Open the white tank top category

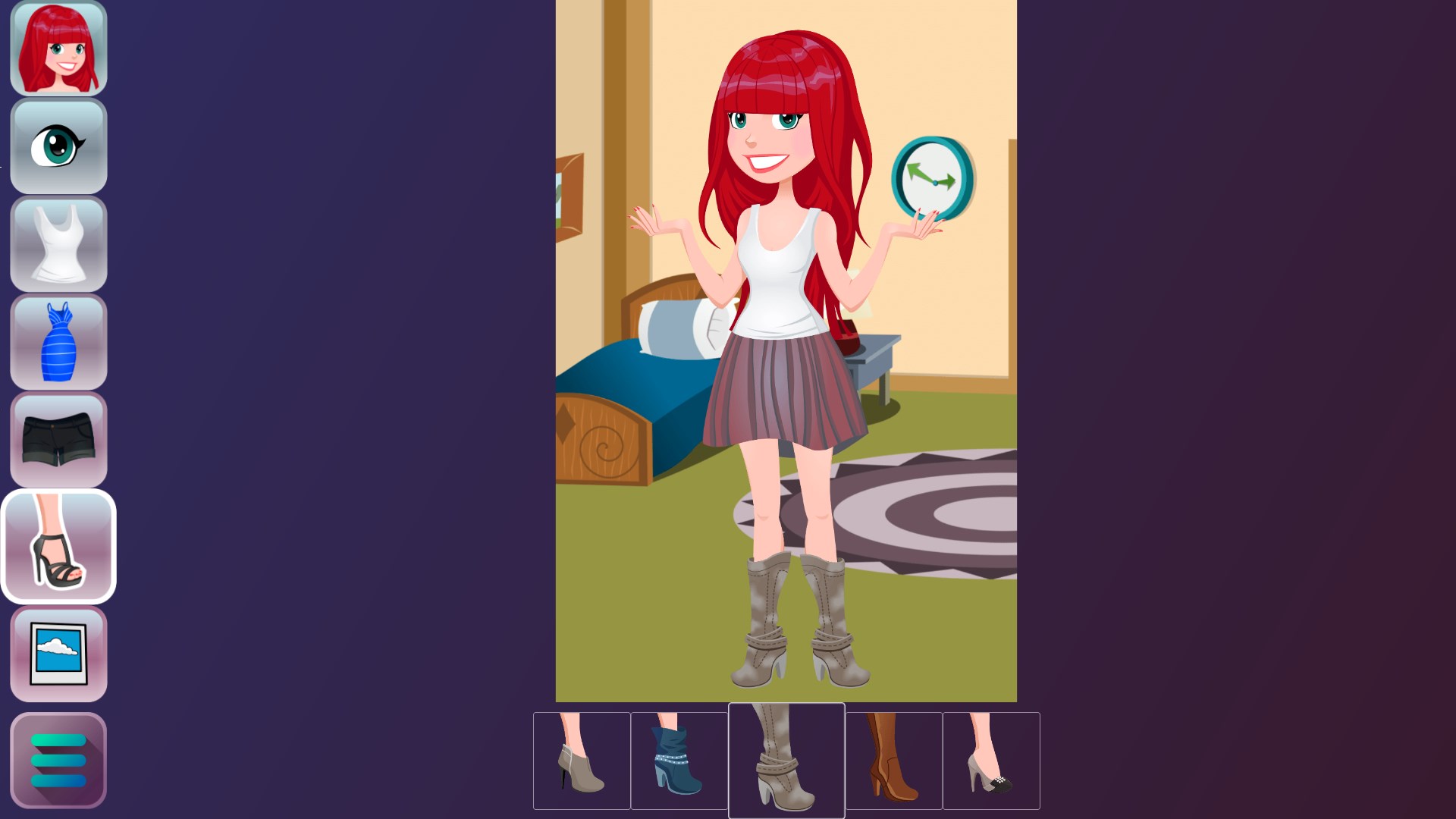coord(58,243)
